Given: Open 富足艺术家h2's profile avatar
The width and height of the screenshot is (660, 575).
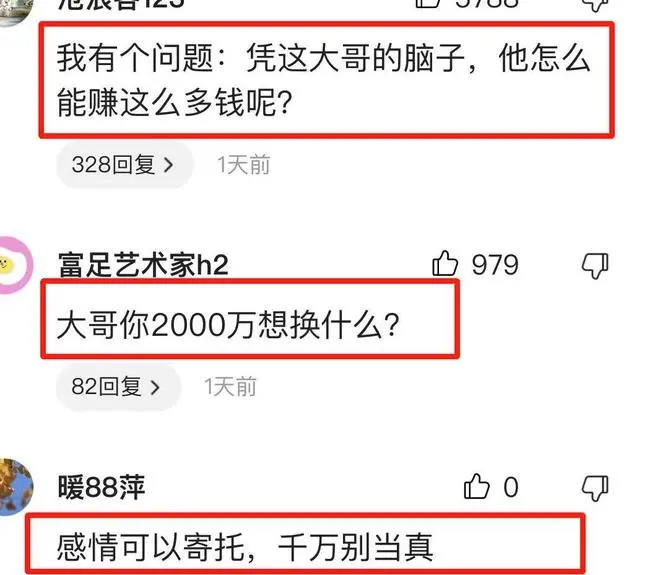Looking at the screenshot, I should (13, 266).
